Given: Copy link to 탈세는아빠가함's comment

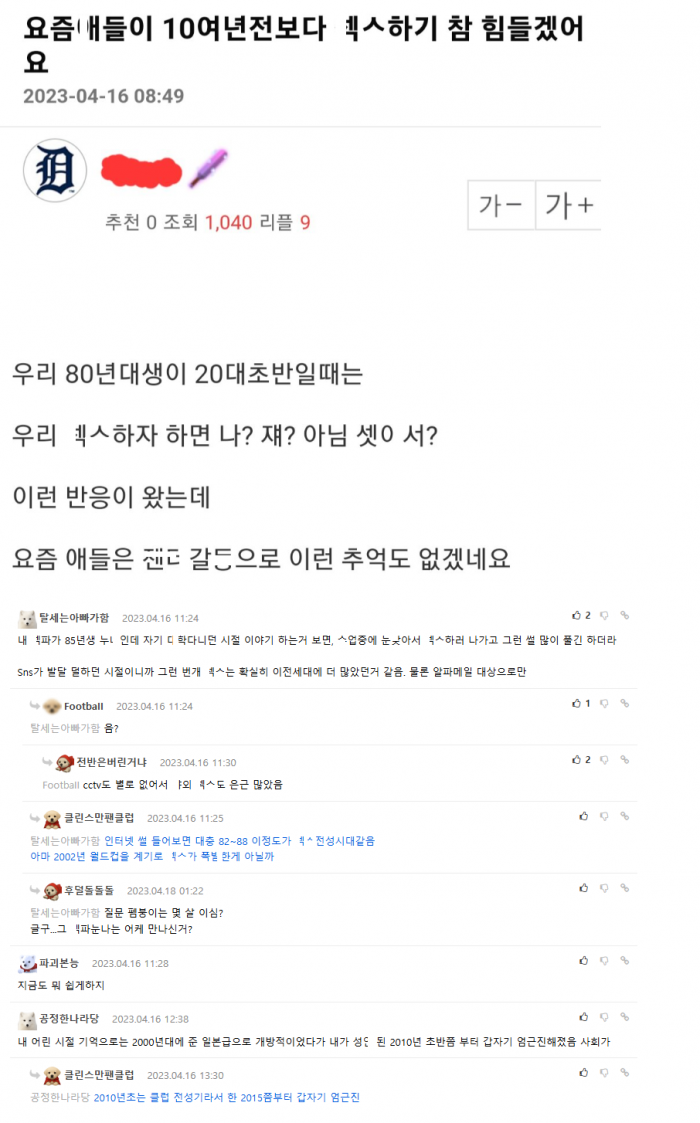Looking at the screenshot, I should (x=624, y=615).
